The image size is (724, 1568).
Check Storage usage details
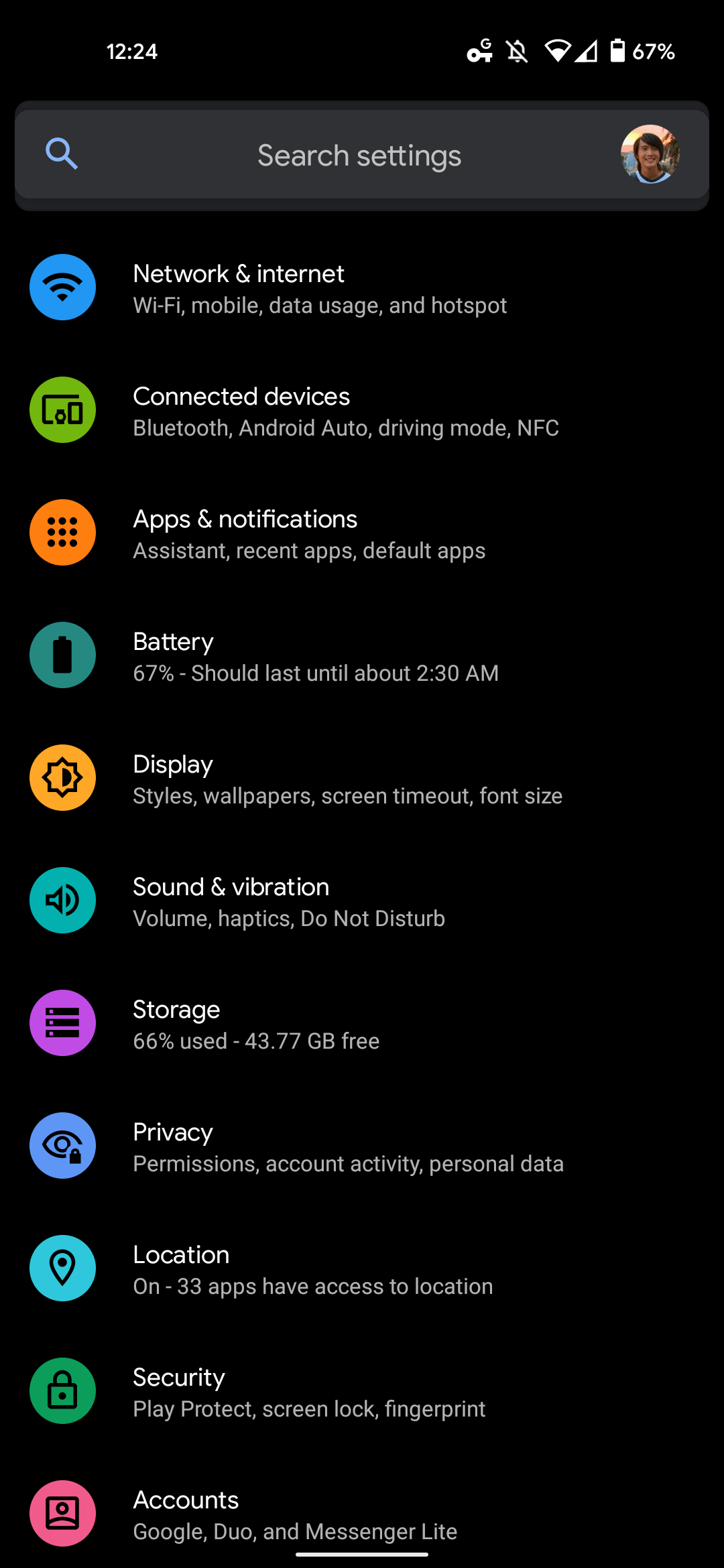click(x=362, y=1023)
